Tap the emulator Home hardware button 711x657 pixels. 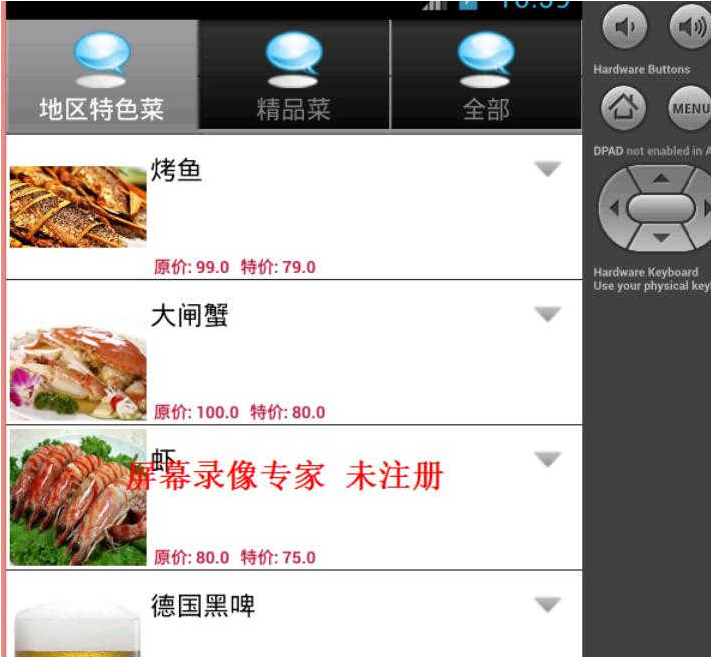[x=624, y=107]
